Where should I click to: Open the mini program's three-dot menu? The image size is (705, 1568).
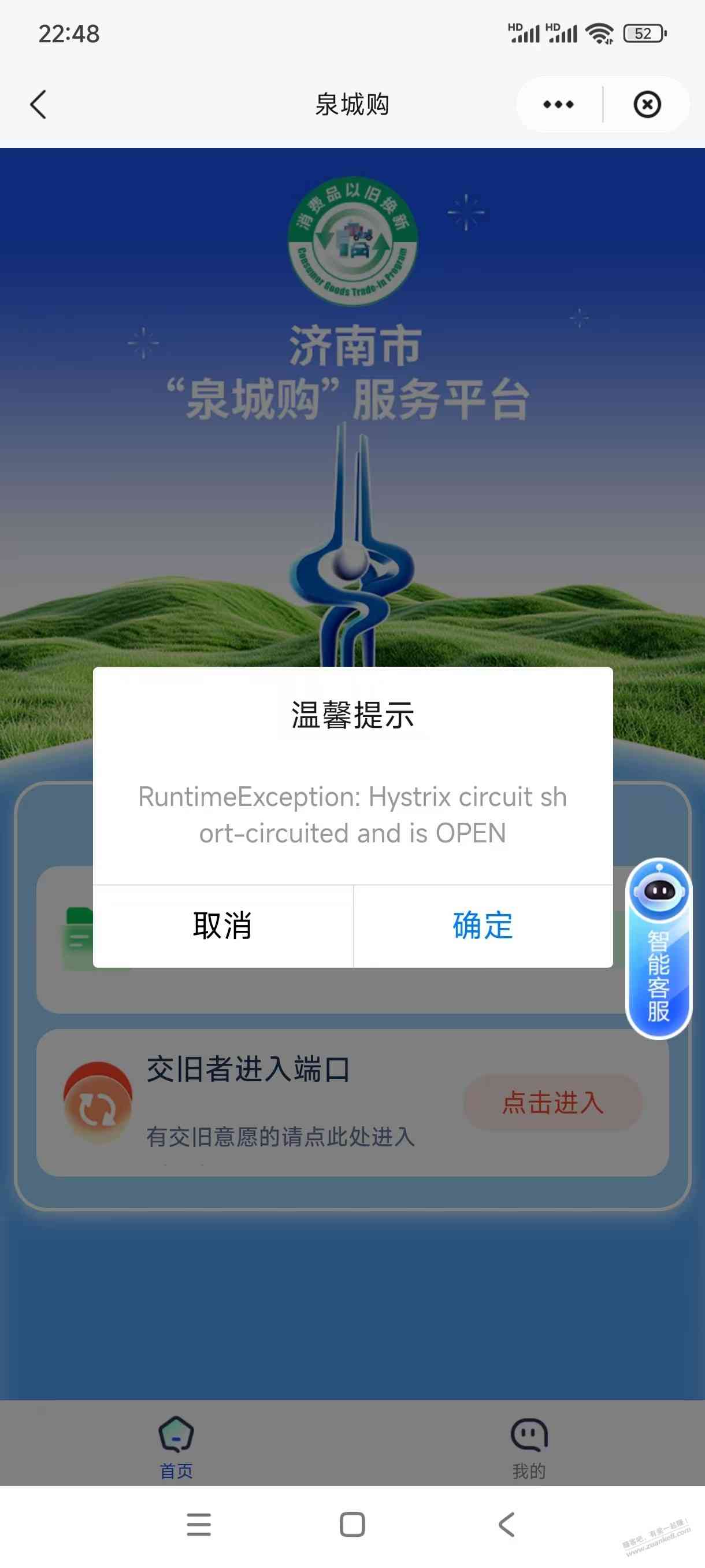coord(558,105)
